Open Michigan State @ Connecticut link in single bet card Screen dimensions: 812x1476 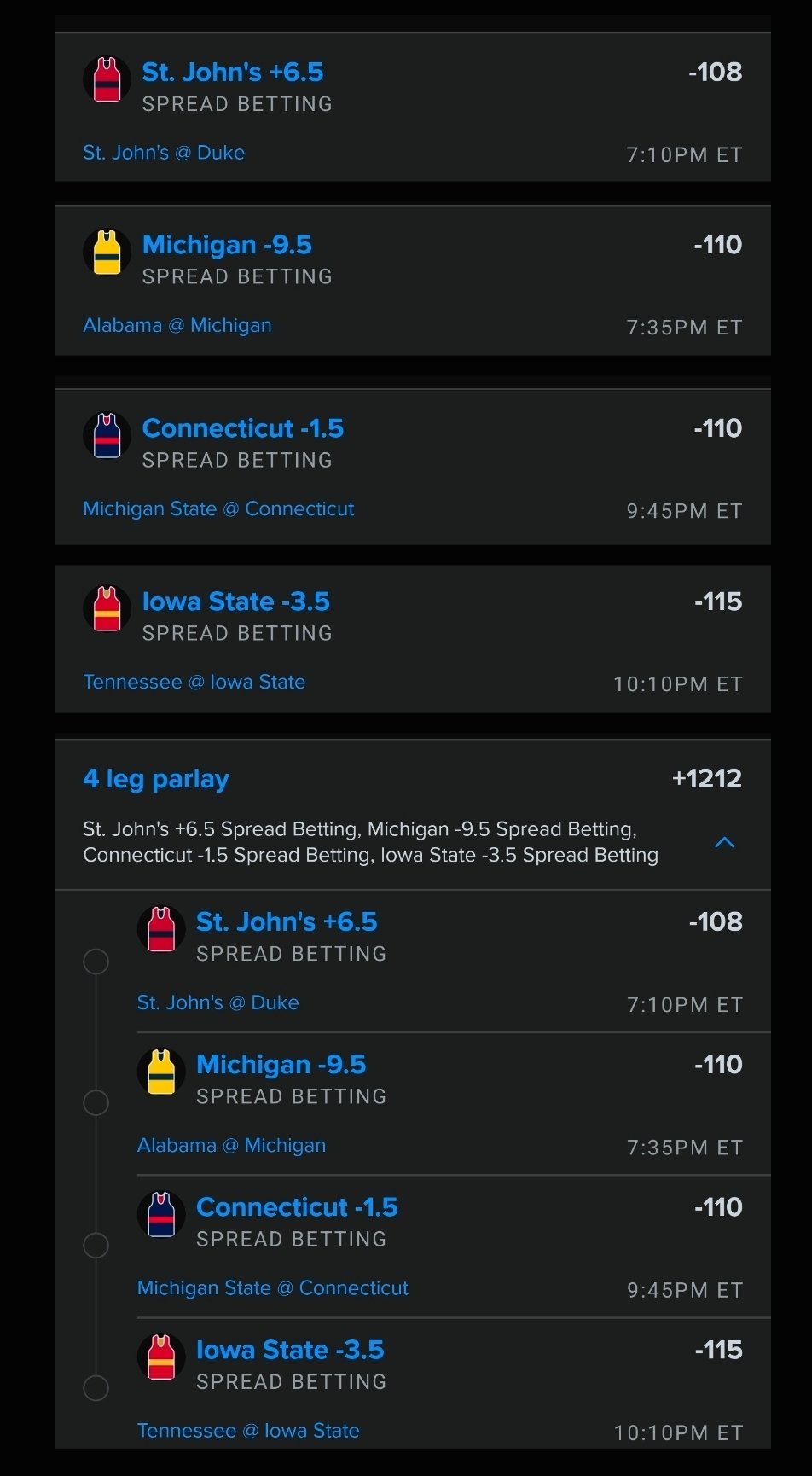point(218,508)
